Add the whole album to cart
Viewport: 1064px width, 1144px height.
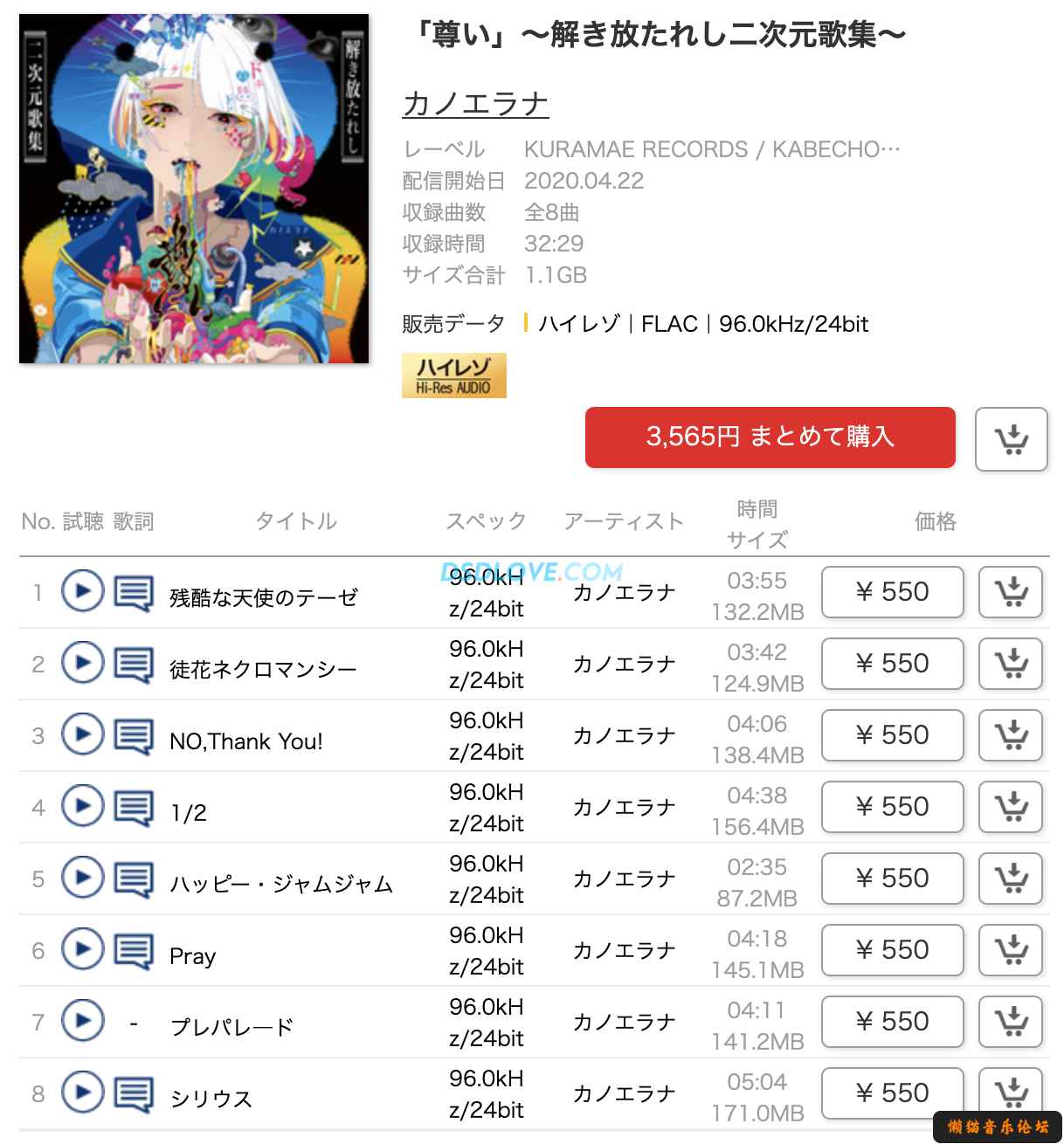point(1011,438)
